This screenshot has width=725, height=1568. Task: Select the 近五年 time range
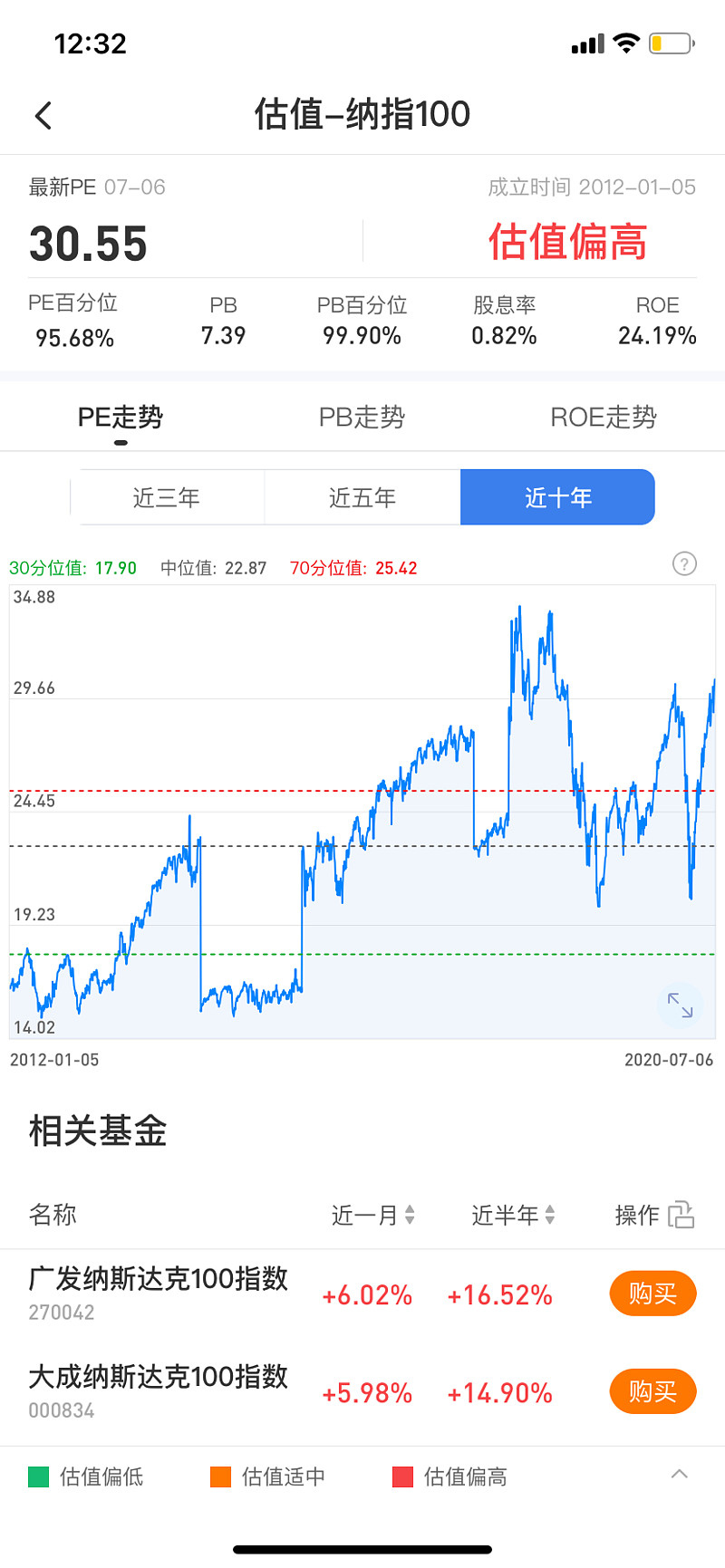click(x=362, y=497)
